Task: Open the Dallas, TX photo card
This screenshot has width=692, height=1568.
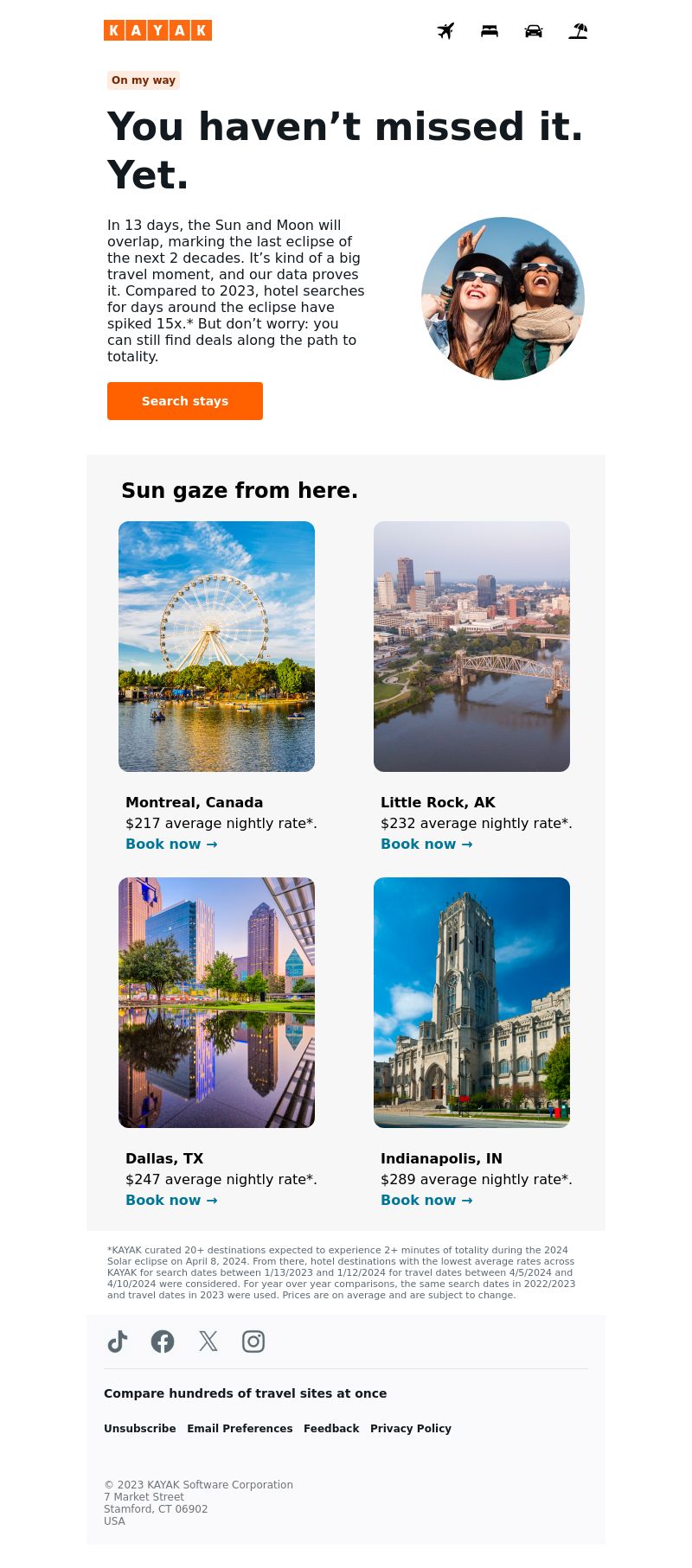Action: (x=216, y=1003)
